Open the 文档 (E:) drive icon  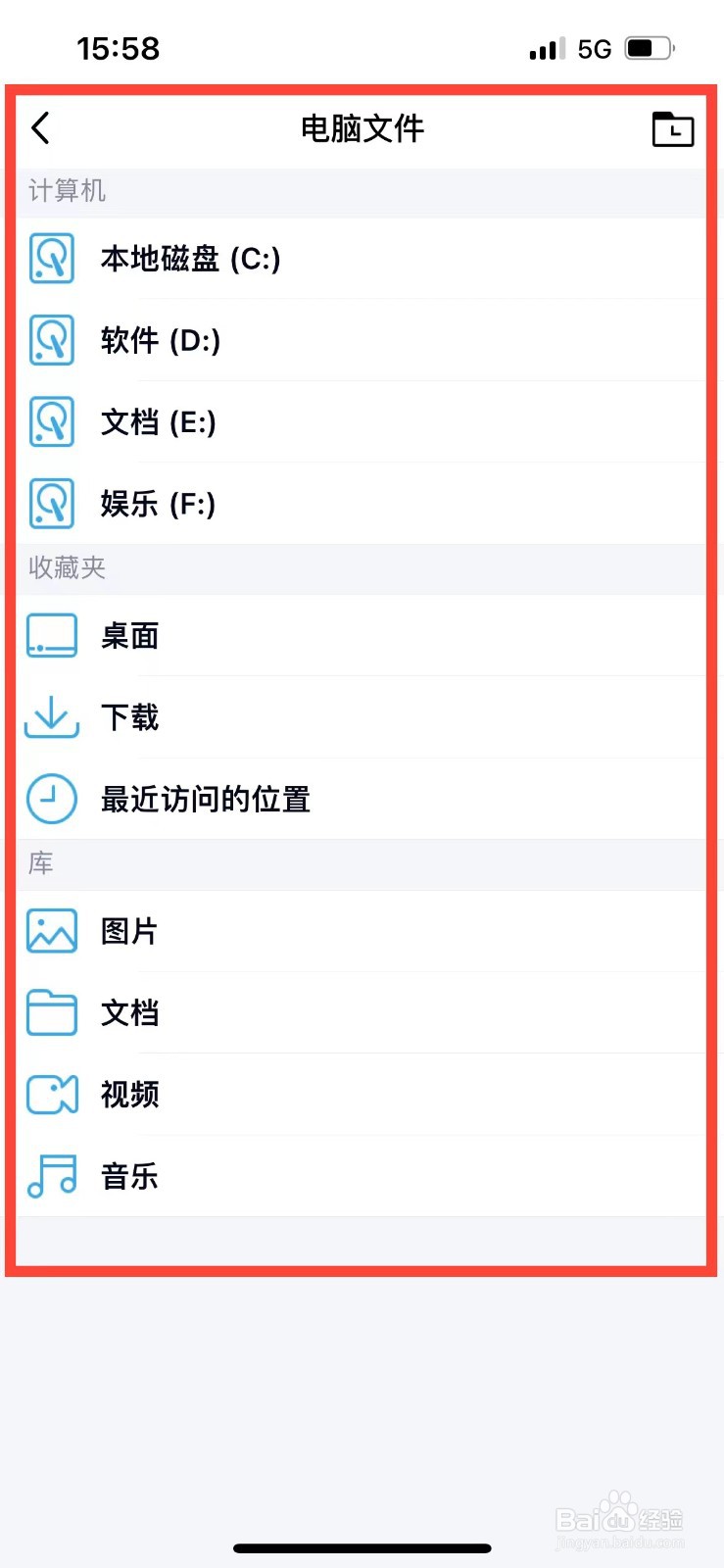(x=52, y=422)
